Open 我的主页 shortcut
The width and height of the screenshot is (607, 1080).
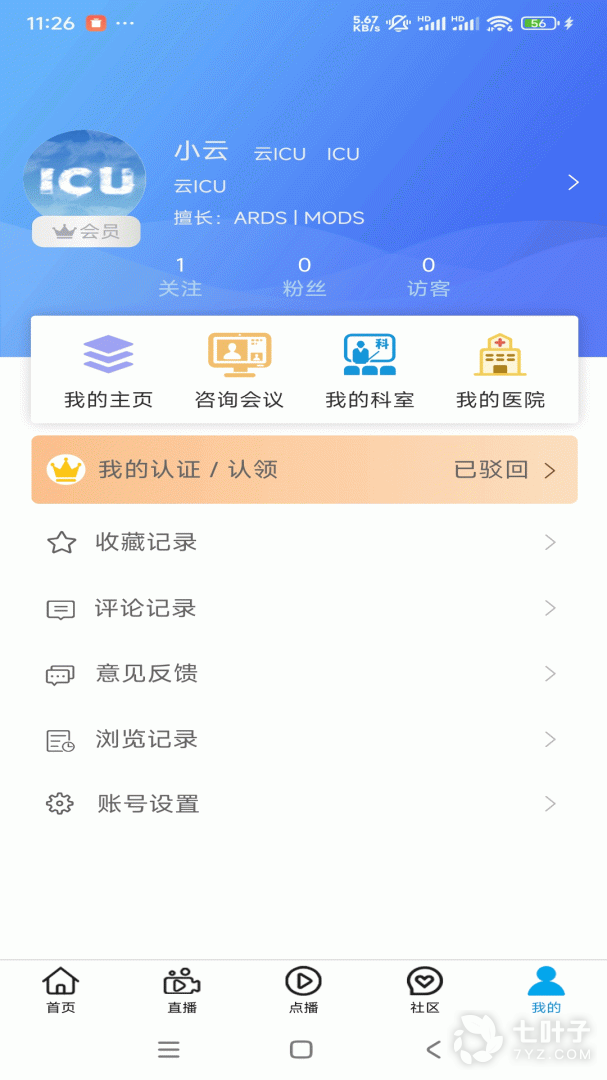coord(108,372)
